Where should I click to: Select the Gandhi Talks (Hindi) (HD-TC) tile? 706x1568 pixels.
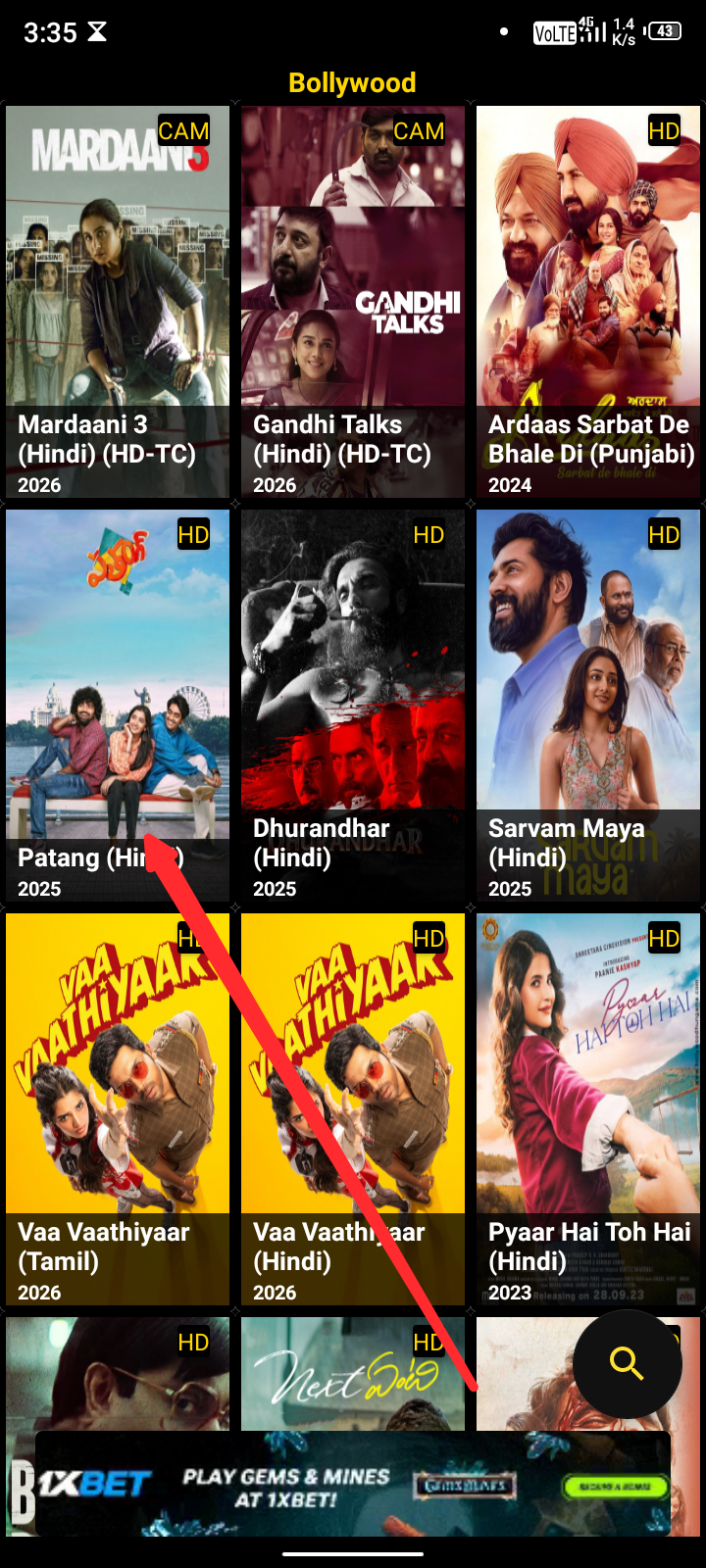pyautogui.click(x=353, y=302)
